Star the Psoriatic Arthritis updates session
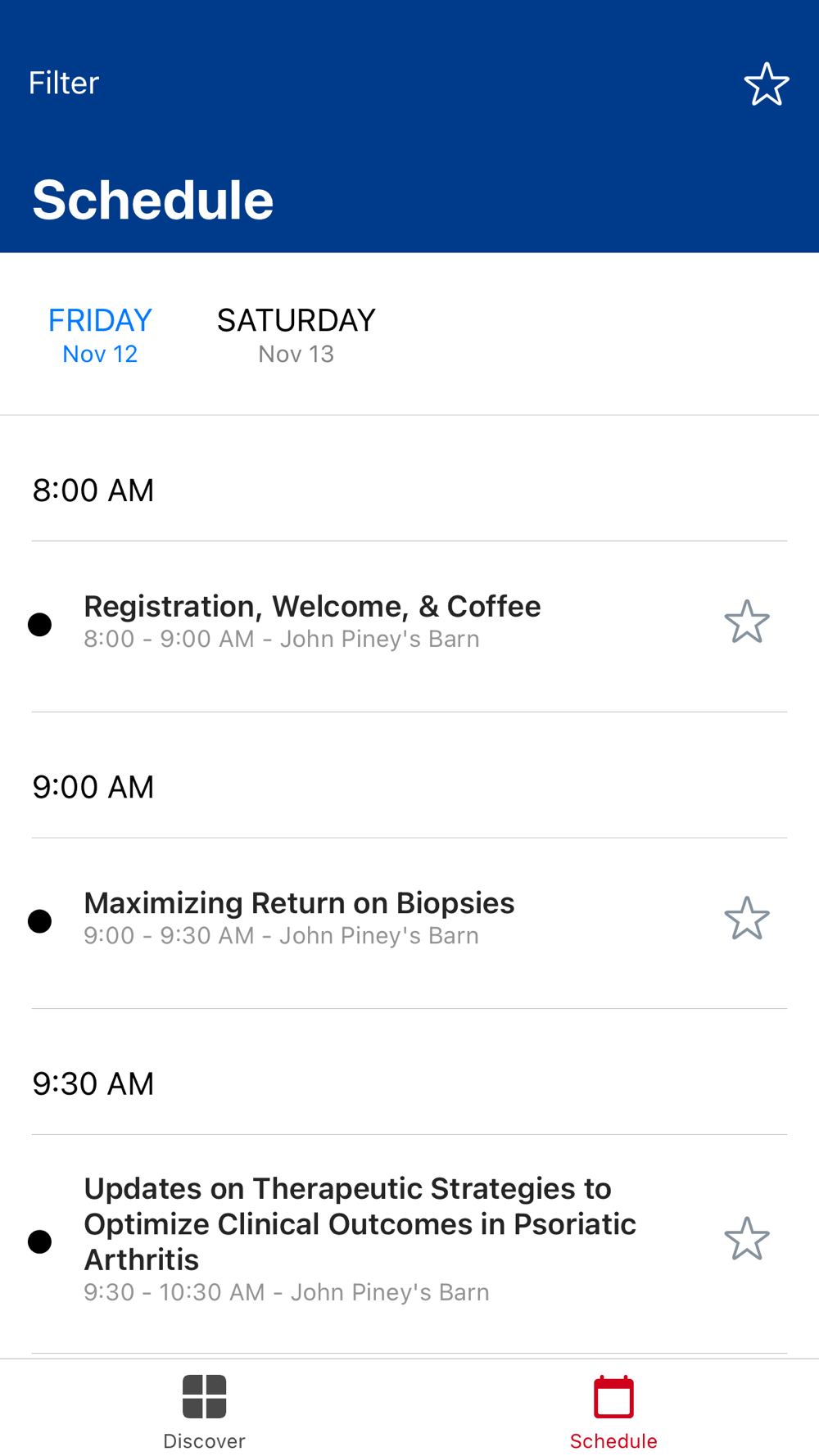 [747, 1238]
